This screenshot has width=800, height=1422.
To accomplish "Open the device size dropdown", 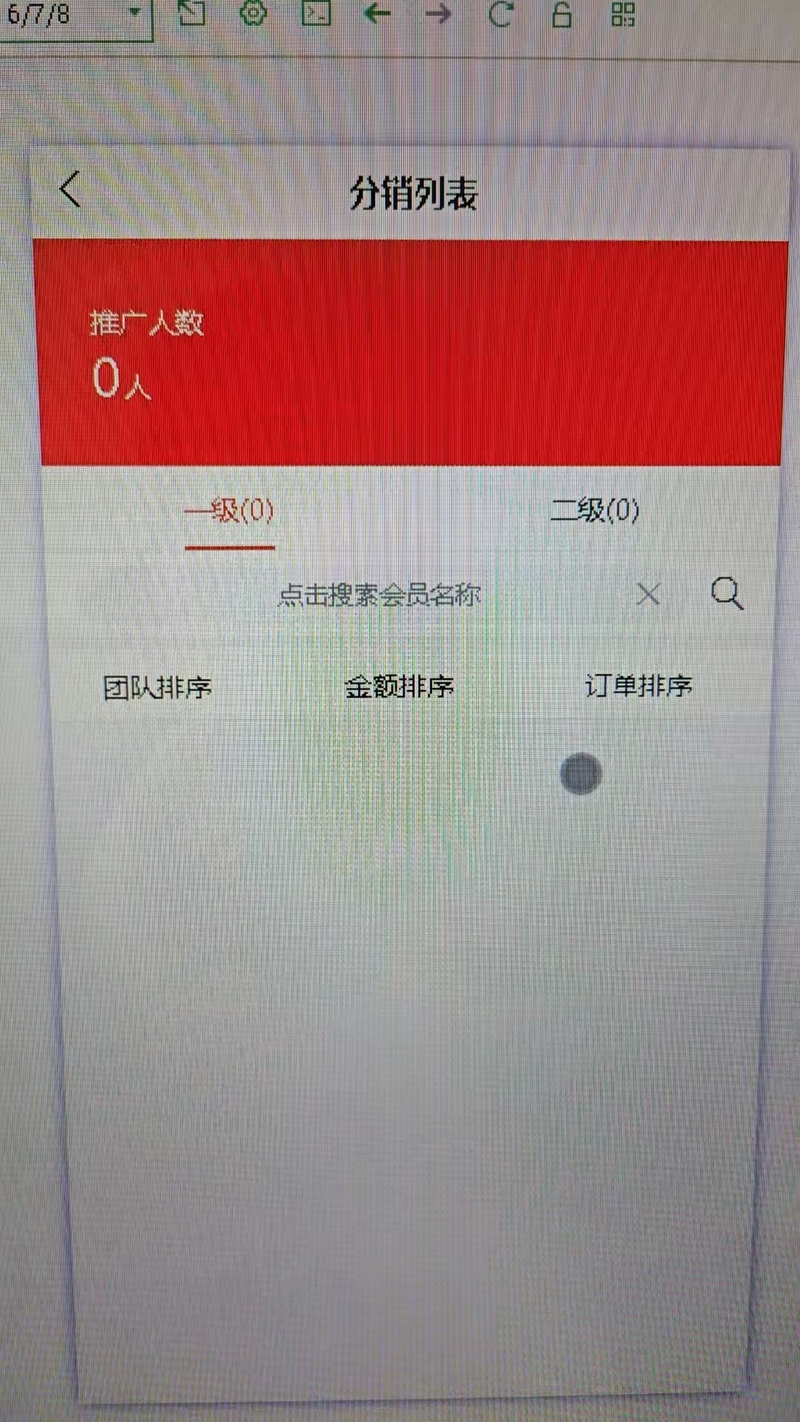I will pos(134,14).
